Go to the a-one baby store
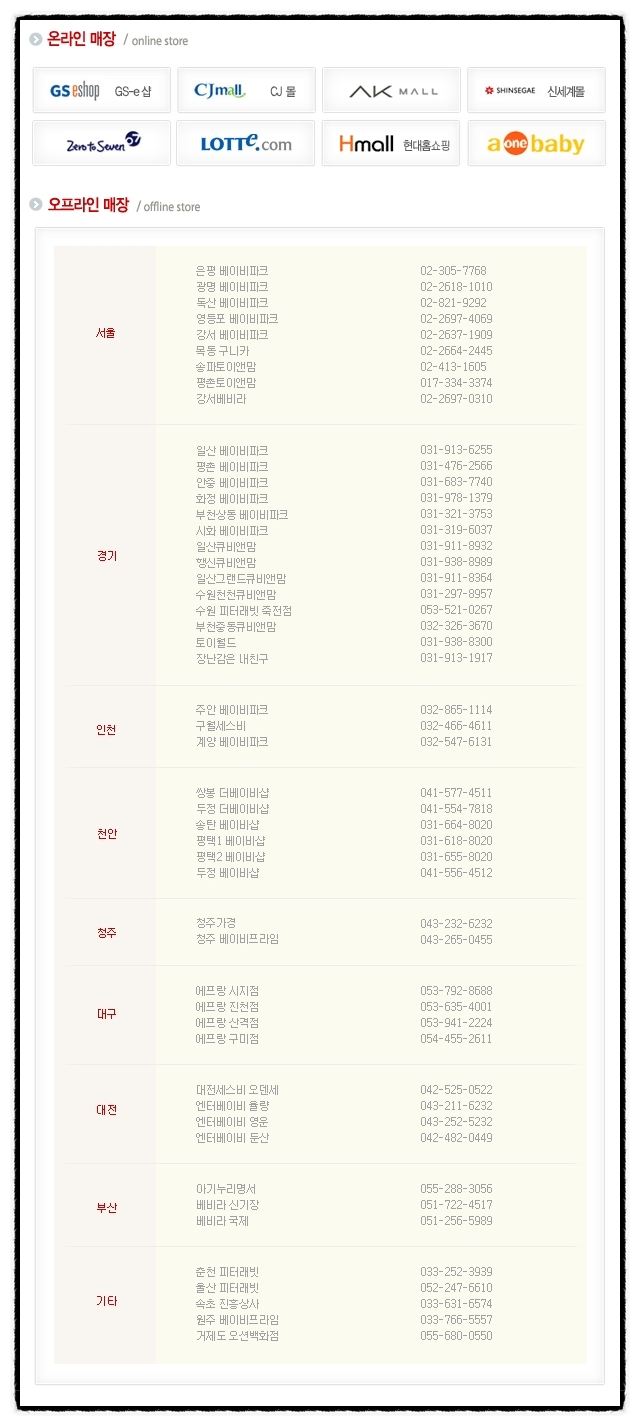Viewport: 640px width, 1426px height. point(536,143)
